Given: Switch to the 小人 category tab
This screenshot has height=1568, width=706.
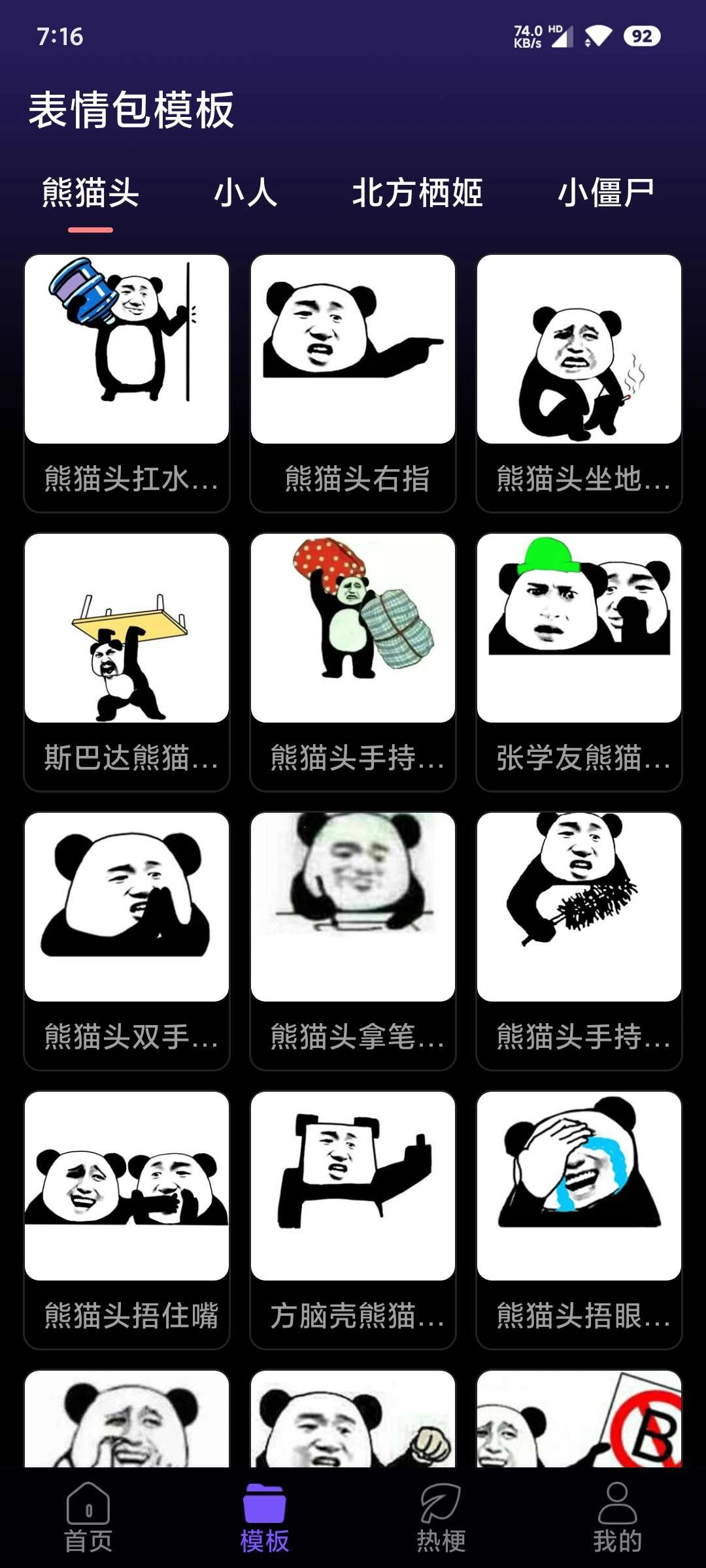Looking at the screenshot, I should coord(246,193).
